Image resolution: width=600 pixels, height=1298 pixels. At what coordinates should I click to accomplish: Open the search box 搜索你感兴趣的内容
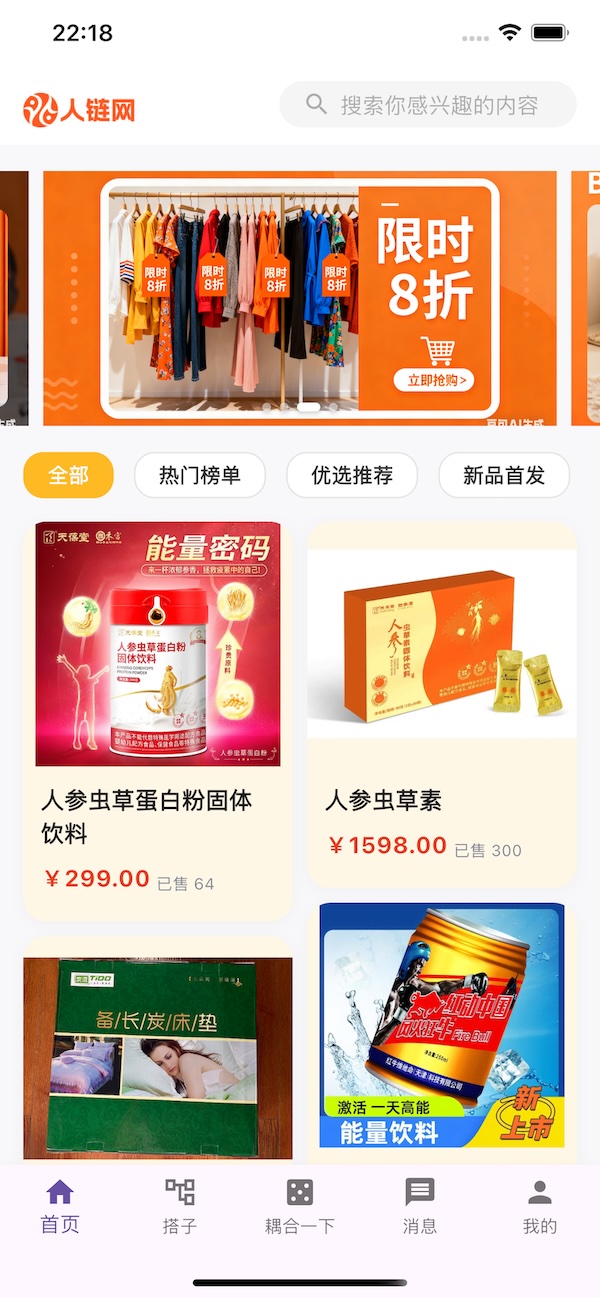428,105
